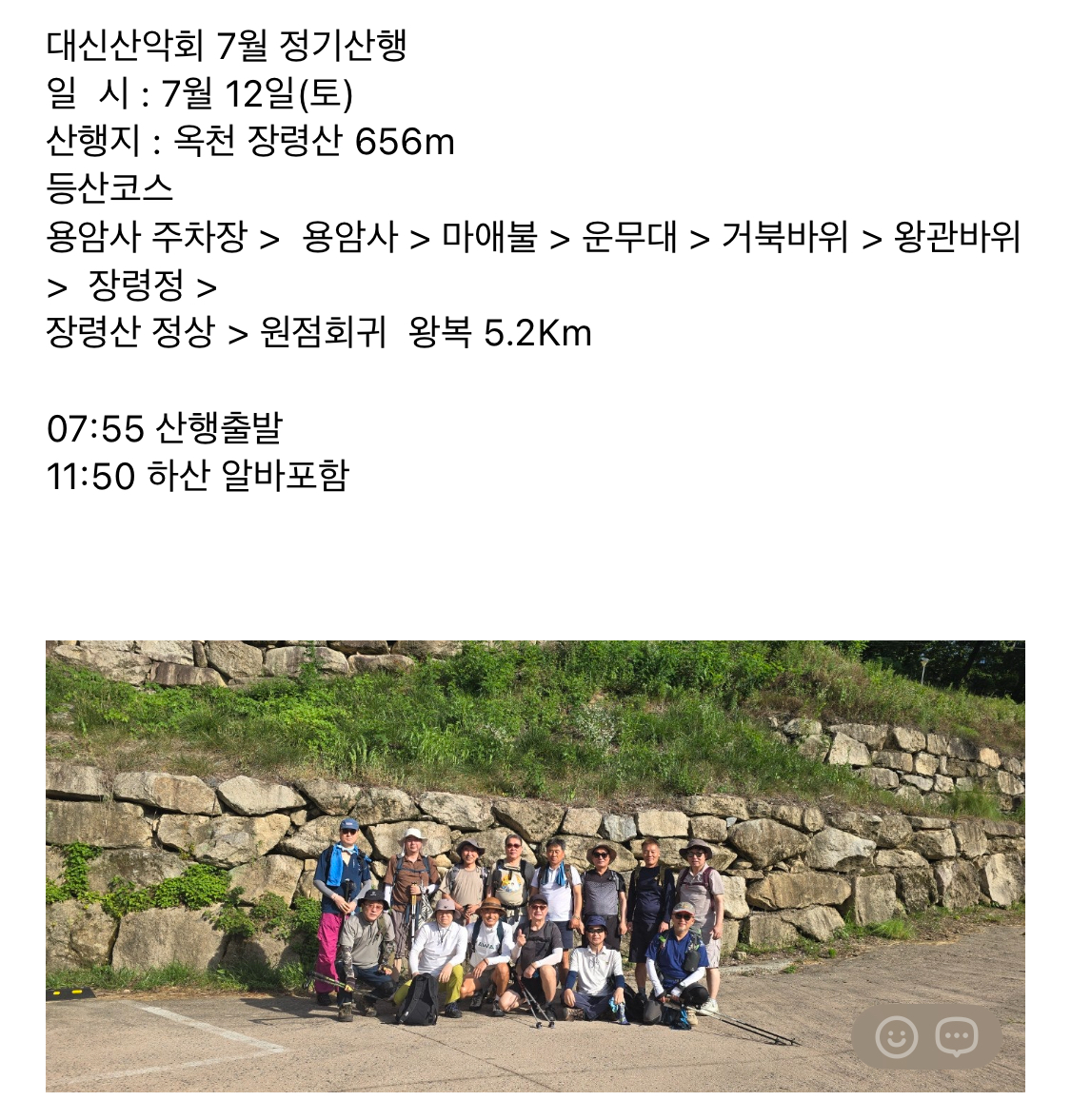The width and height of the screenshot is (1071, 1120).
Task: Open comments on the group photo
Action: [956, 1036]
